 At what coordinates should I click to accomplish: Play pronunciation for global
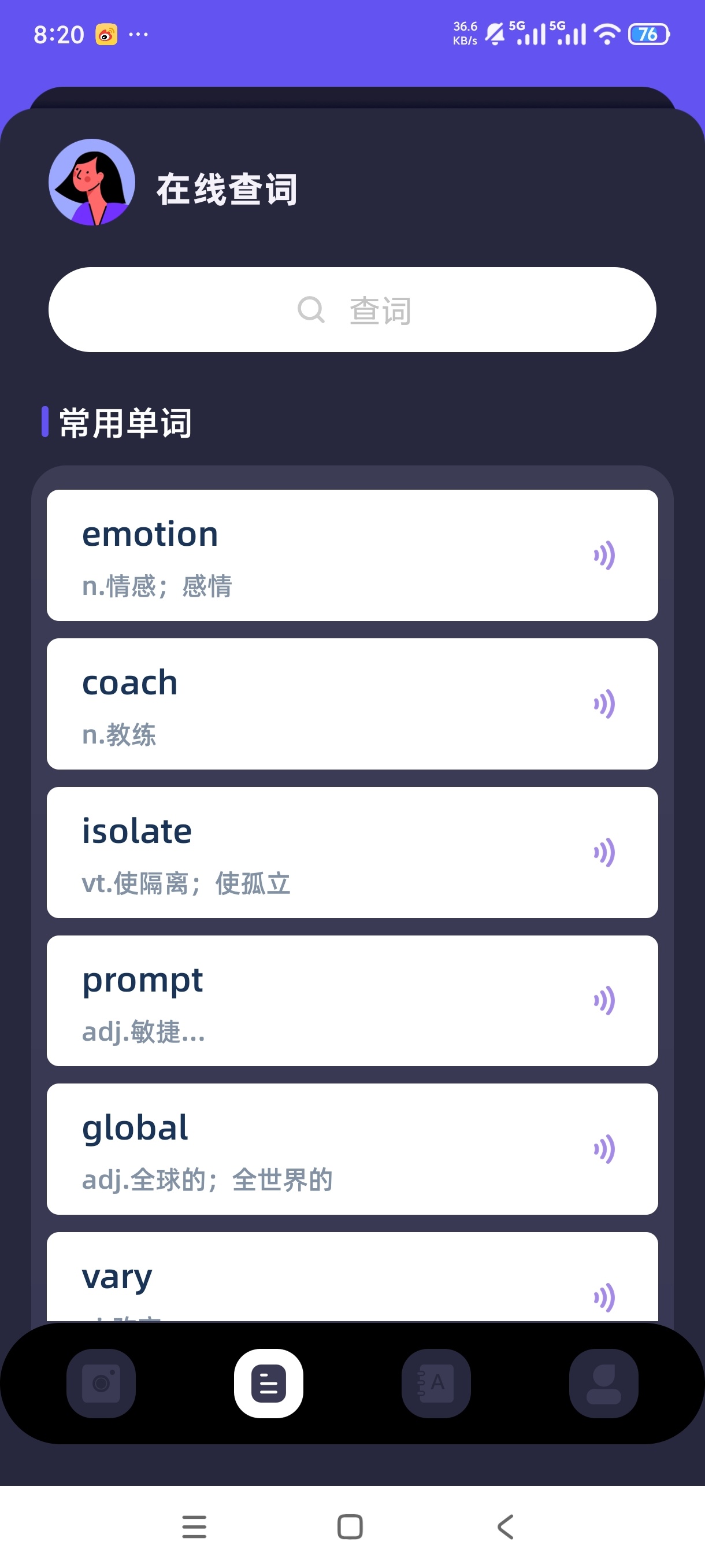(x=604, y=1149)
